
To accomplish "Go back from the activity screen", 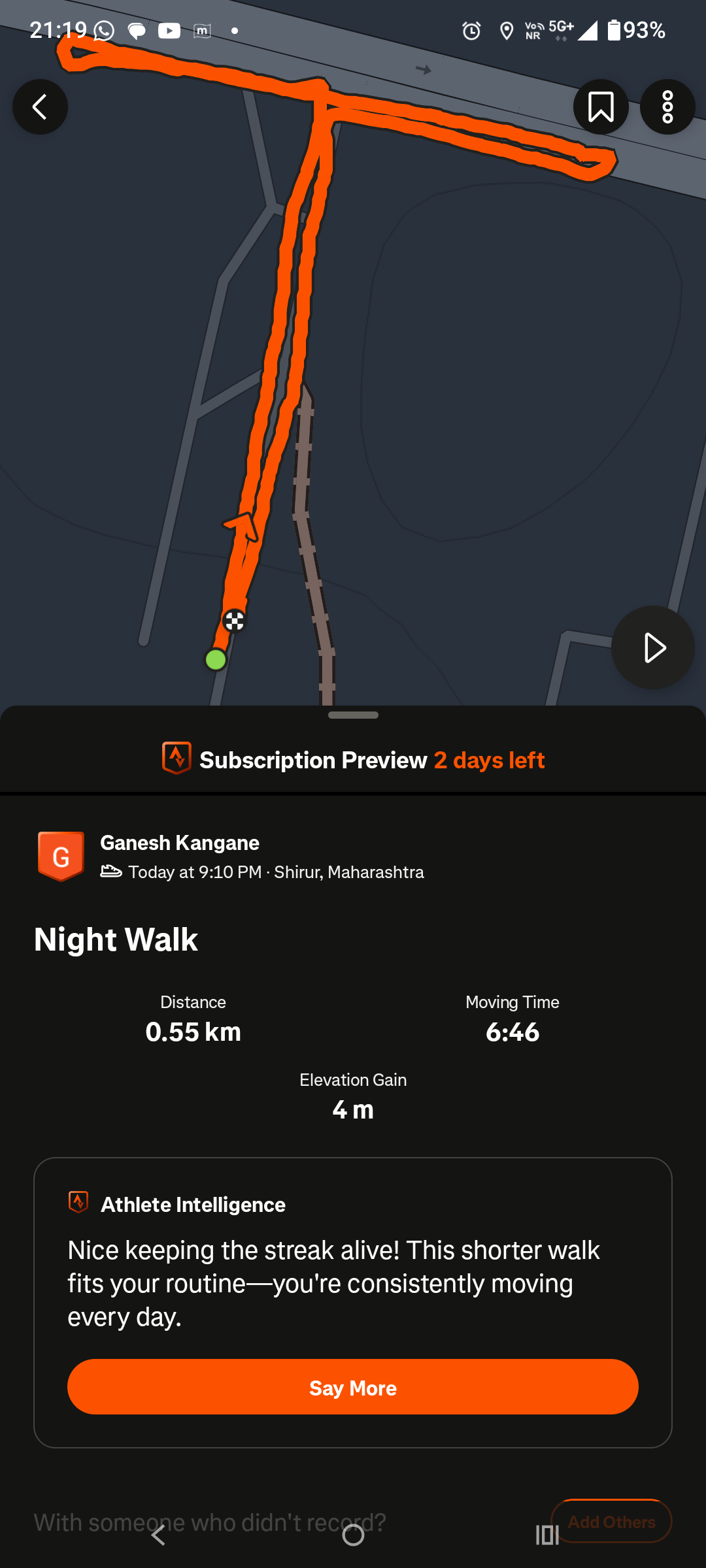I will pos(40,107).
